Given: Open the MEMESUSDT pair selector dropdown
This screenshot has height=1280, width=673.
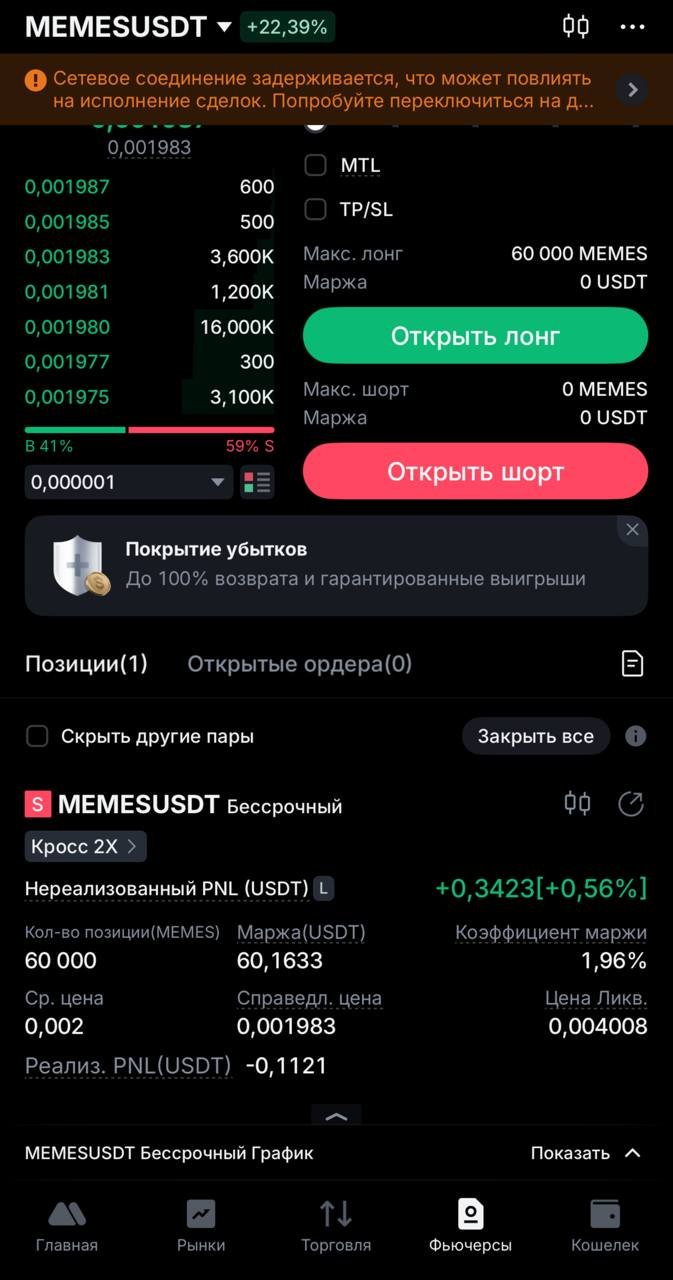Looking at the screenshot, I should [x=224, y=27].
